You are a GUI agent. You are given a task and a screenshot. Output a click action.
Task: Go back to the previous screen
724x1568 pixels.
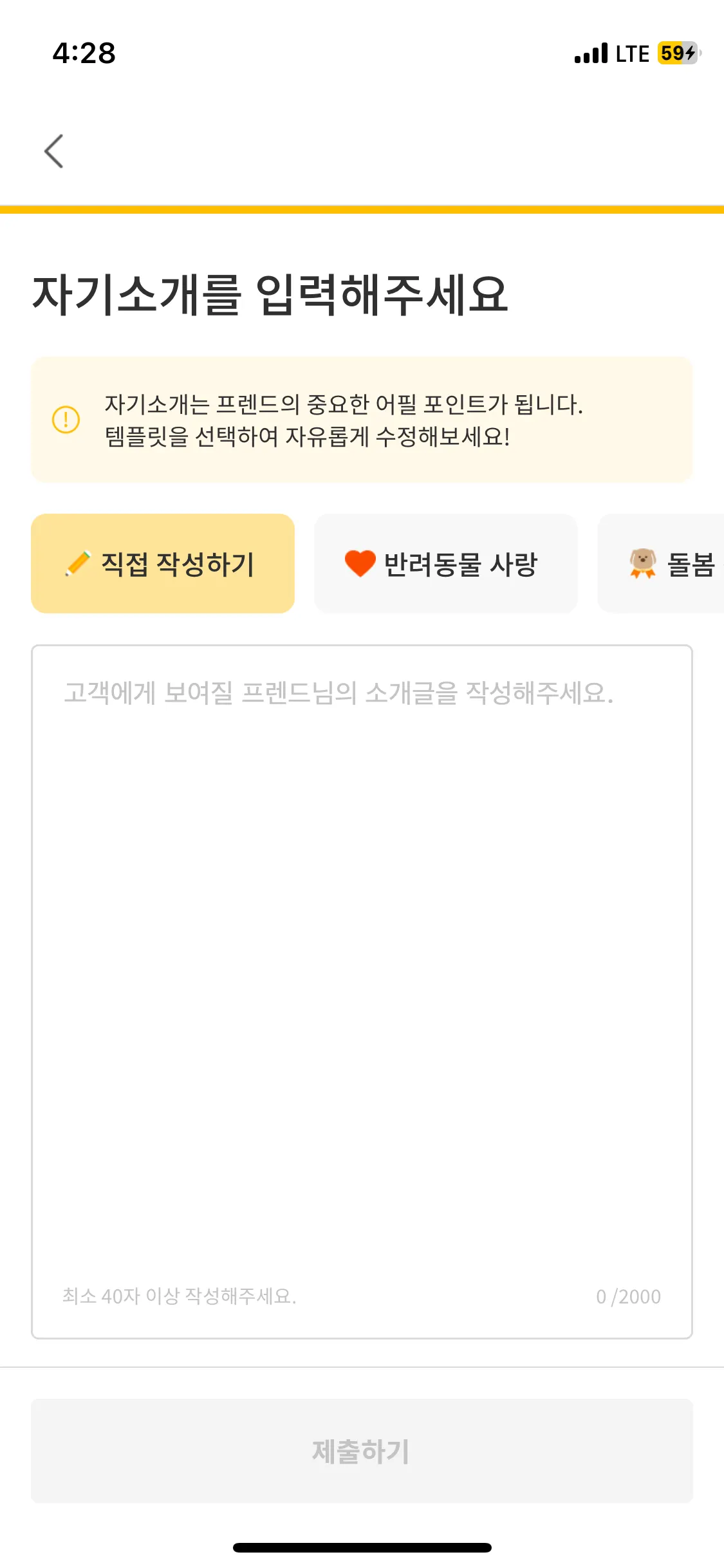coord(54,151)
